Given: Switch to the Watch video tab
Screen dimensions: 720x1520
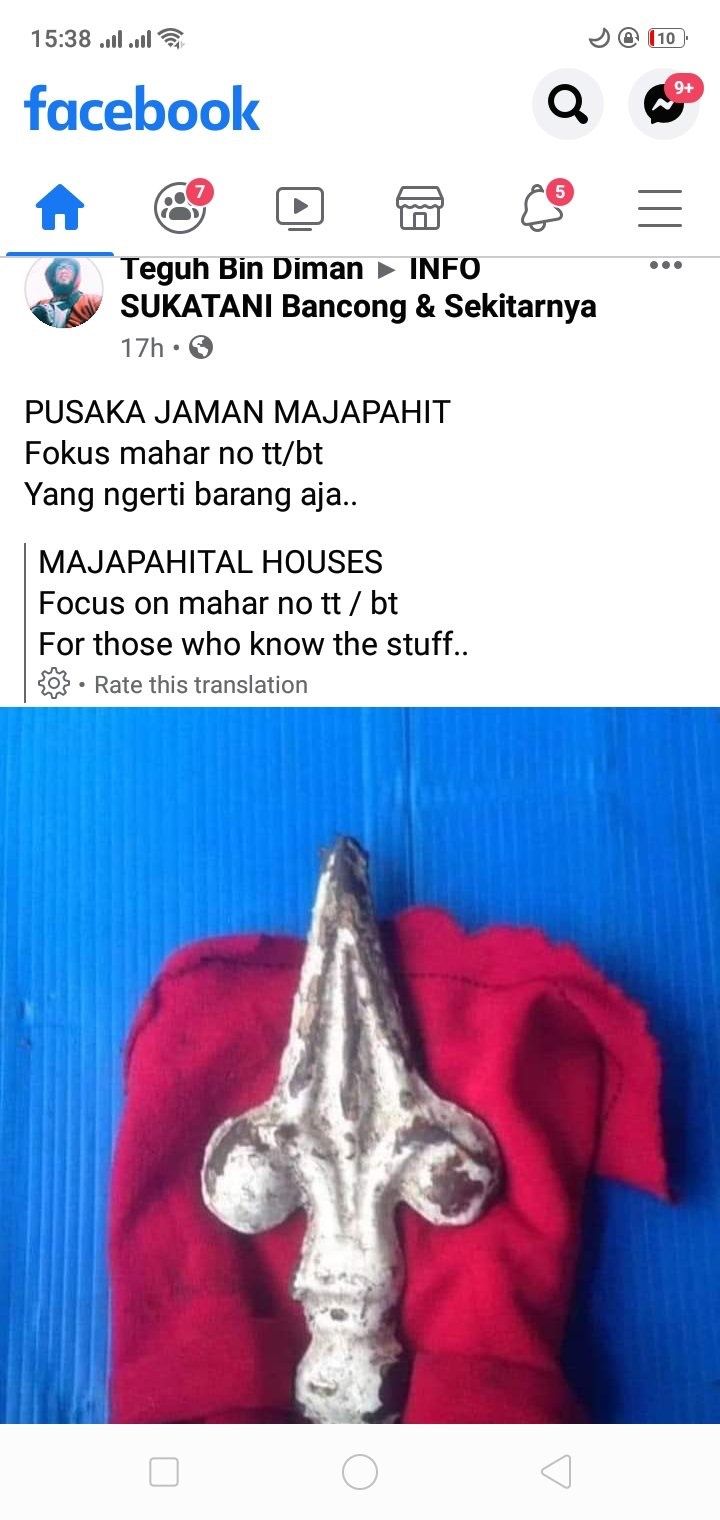Looking at the screenshot, I should pos(300,208).
